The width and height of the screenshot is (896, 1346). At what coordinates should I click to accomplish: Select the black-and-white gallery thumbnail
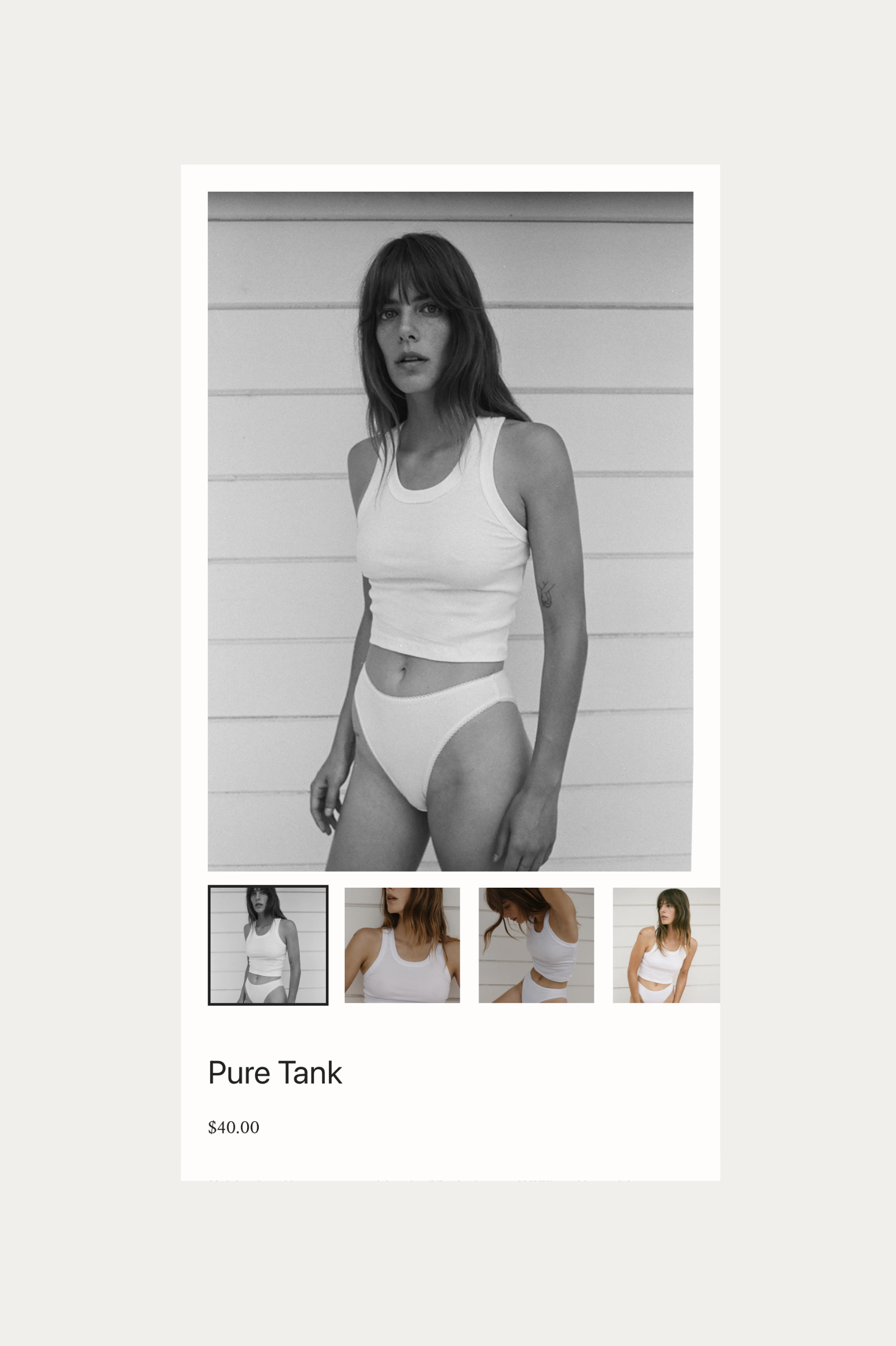coord(267,945)
